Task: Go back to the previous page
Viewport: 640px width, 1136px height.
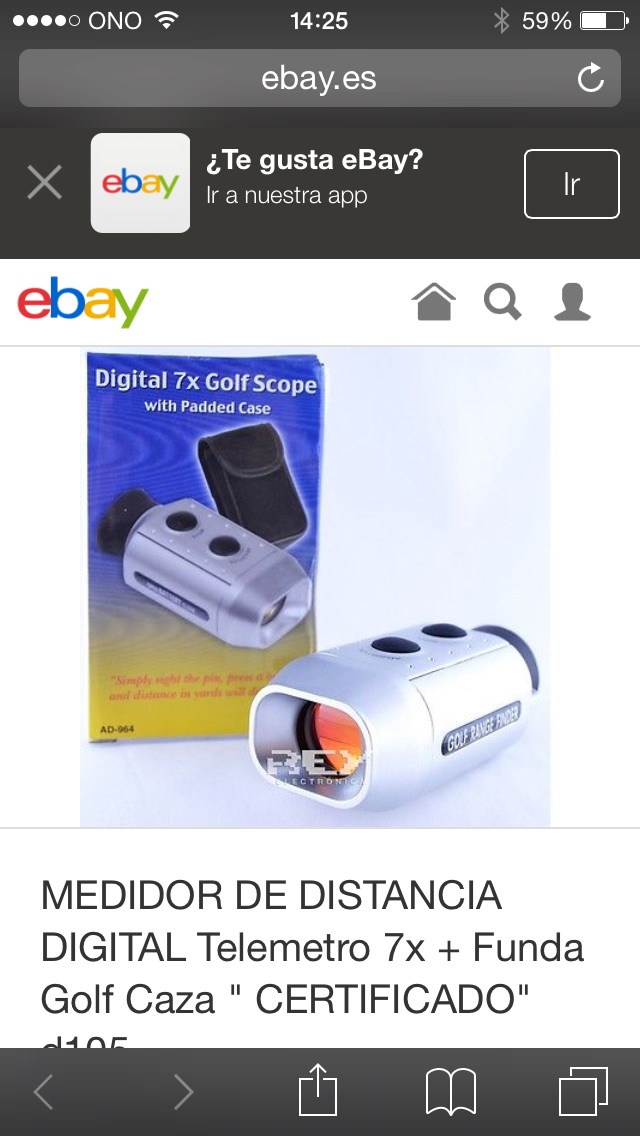Action: (44, 1091)
